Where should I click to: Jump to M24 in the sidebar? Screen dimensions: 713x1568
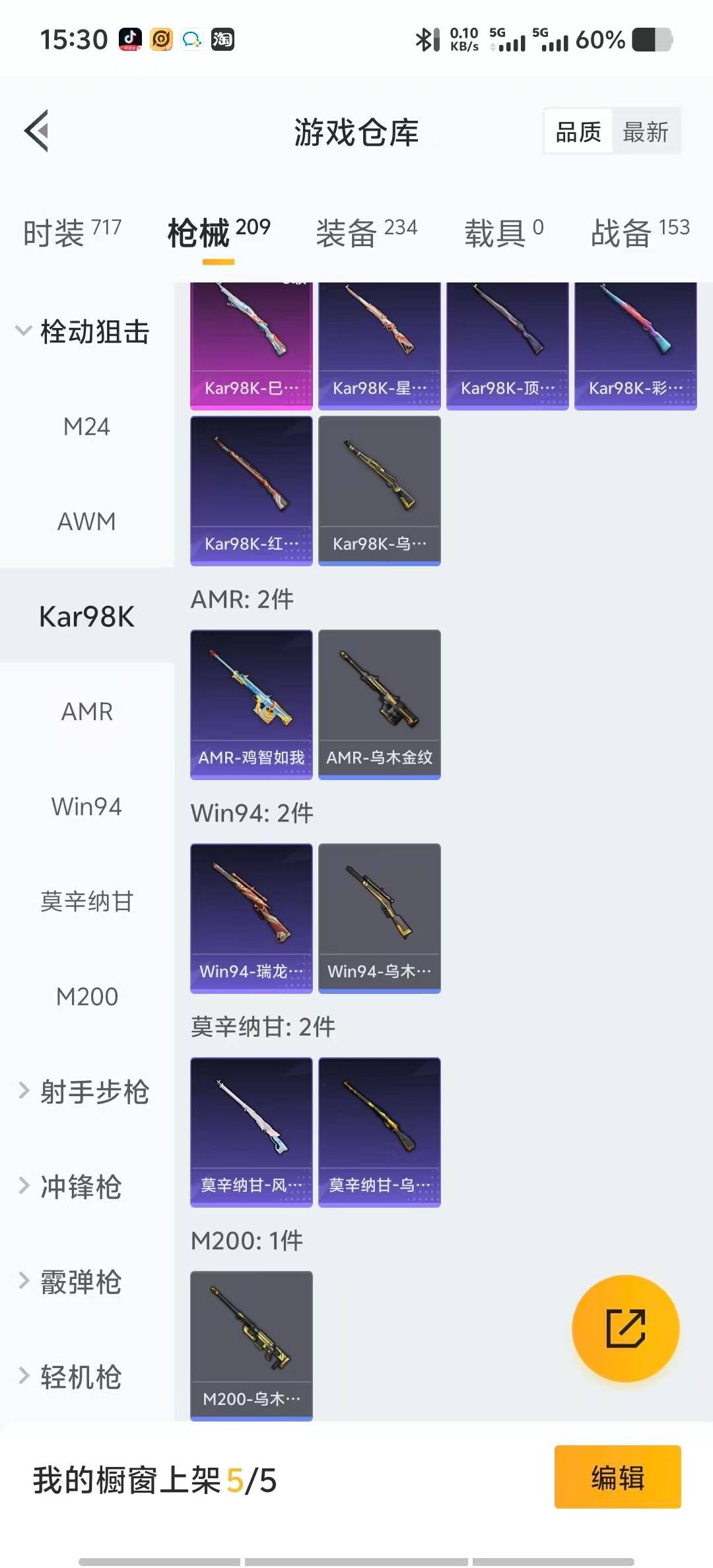point(86,427)
